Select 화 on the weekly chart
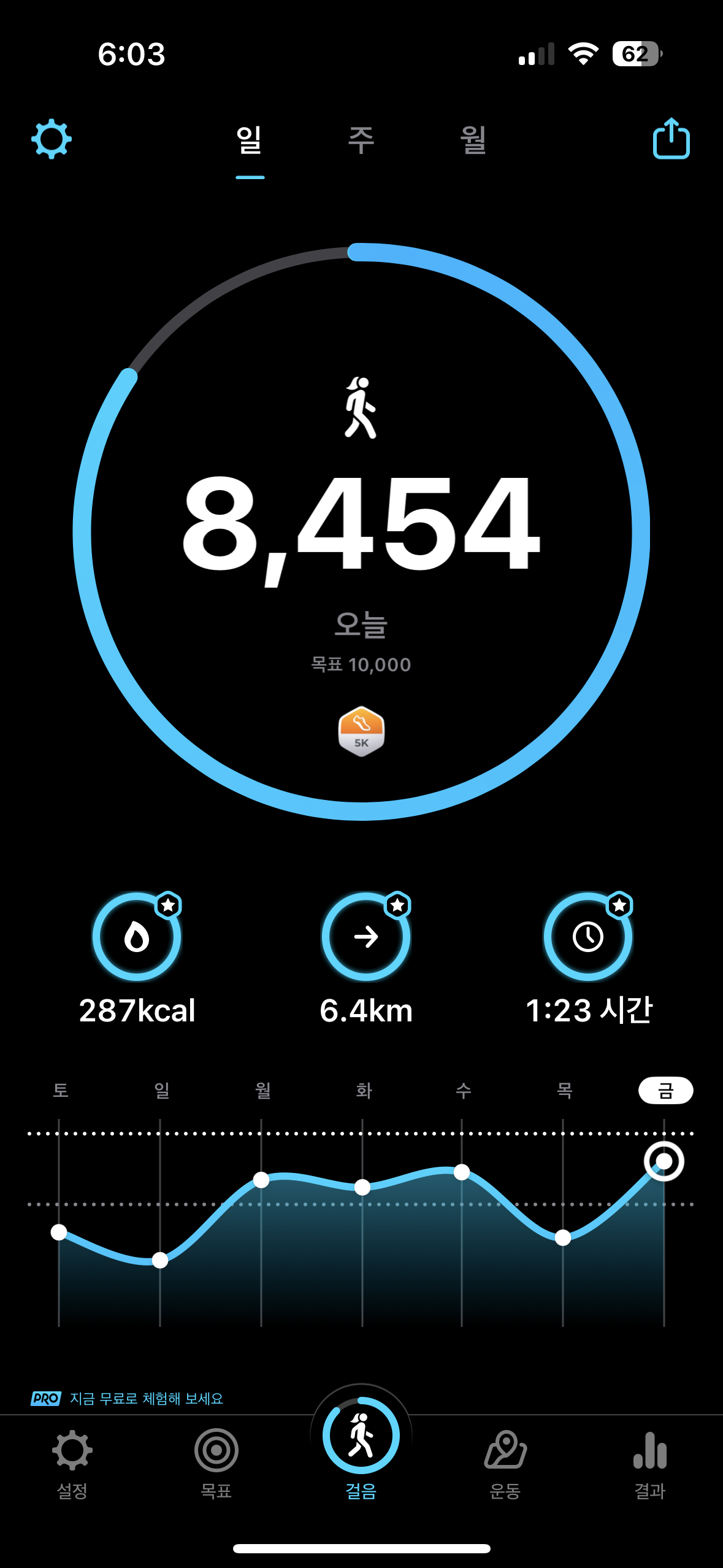 364,1090
